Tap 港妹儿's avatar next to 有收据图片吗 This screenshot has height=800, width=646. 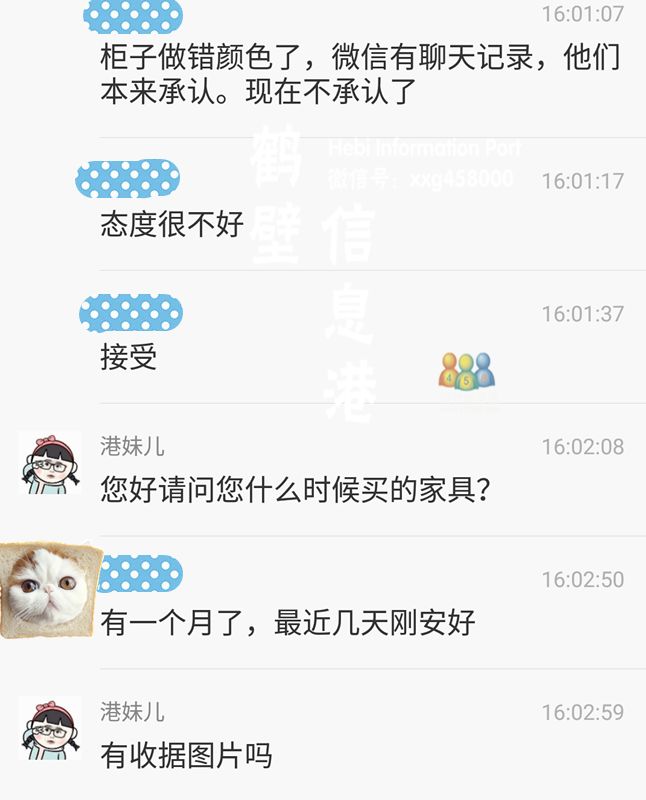pyautogui.click(x=49, y=729)
